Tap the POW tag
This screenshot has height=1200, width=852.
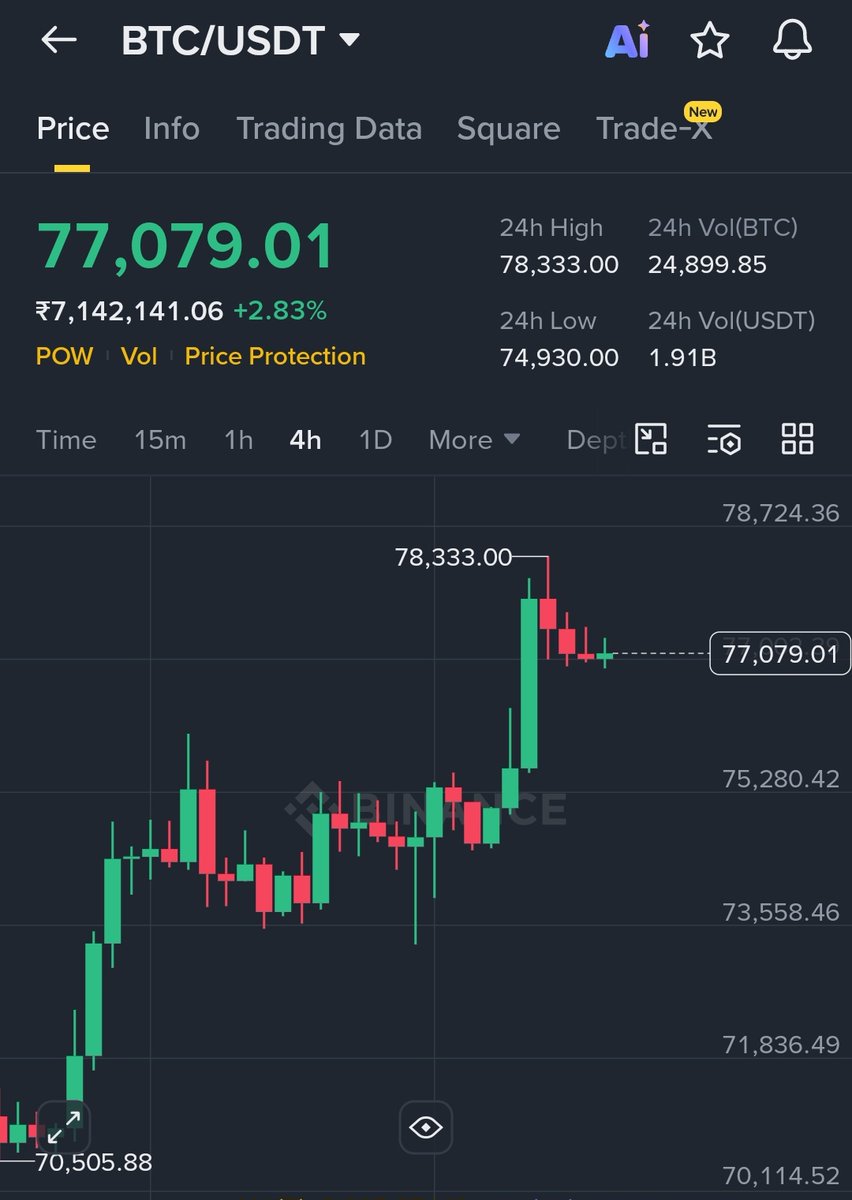64,357
